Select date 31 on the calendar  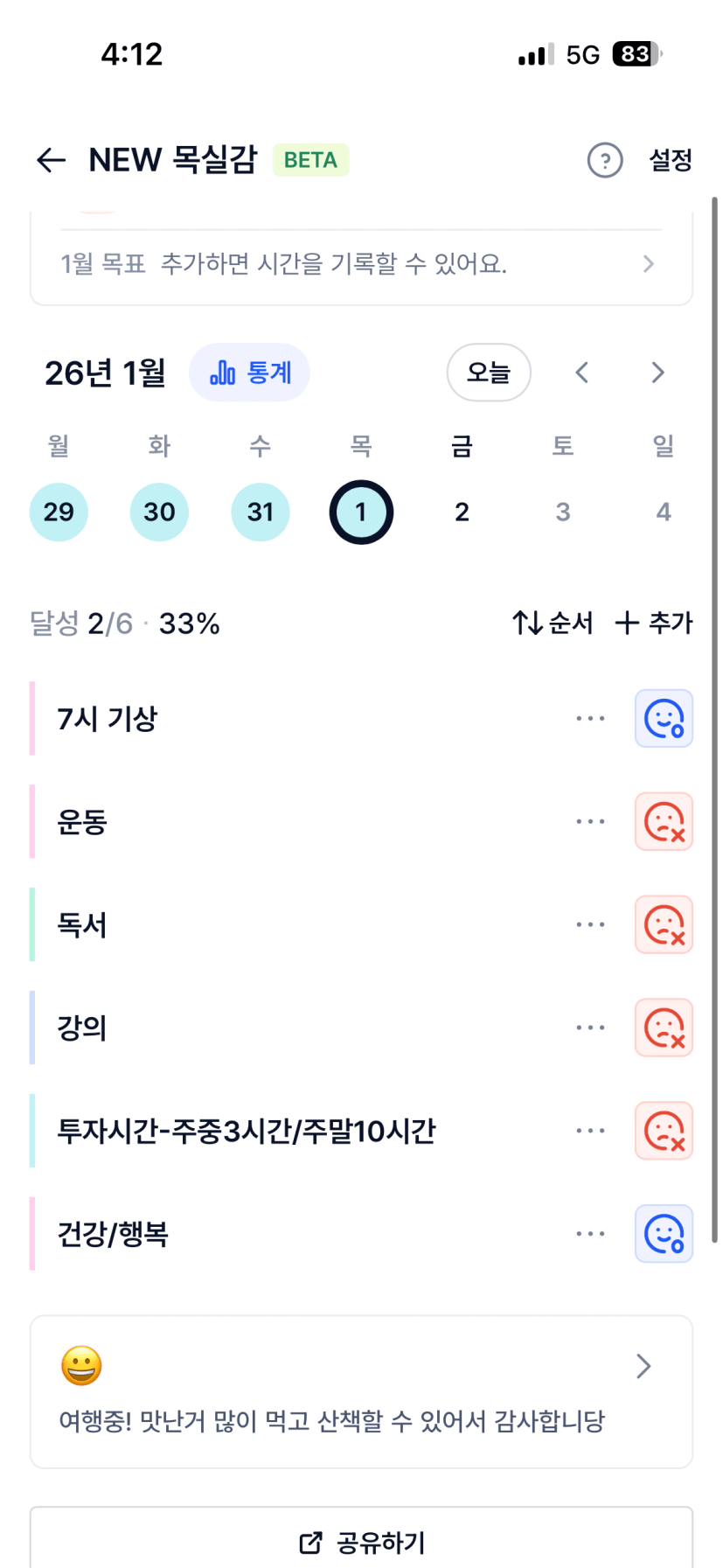point(261,512)
